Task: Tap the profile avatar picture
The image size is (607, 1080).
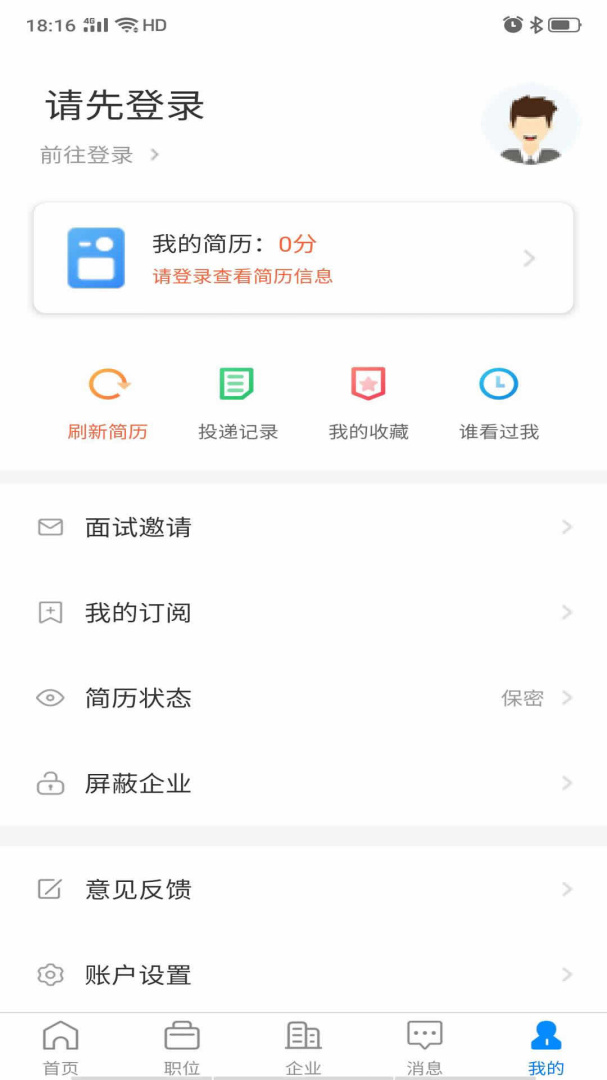Action: [x=530, y=124]
